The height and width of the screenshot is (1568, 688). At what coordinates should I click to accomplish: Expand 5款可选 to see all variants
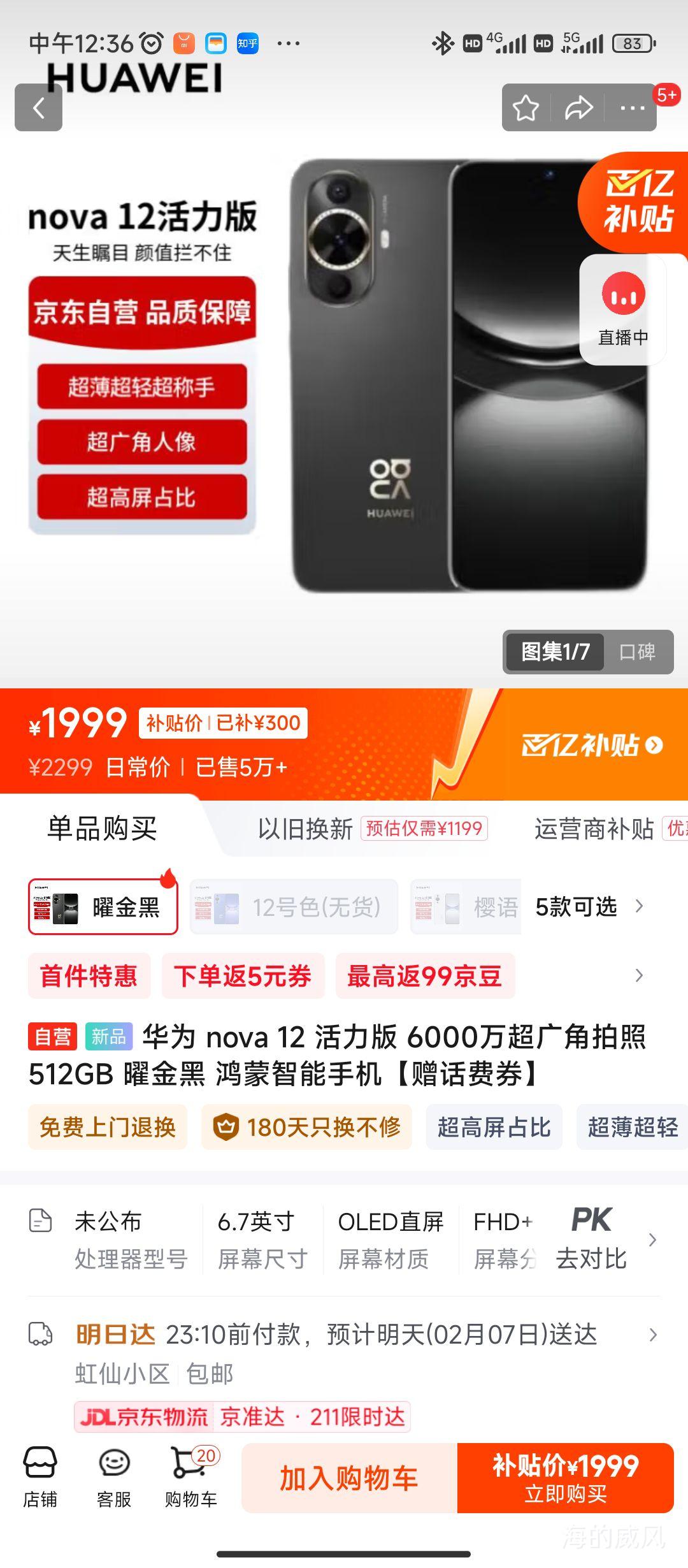coord(592,908)
